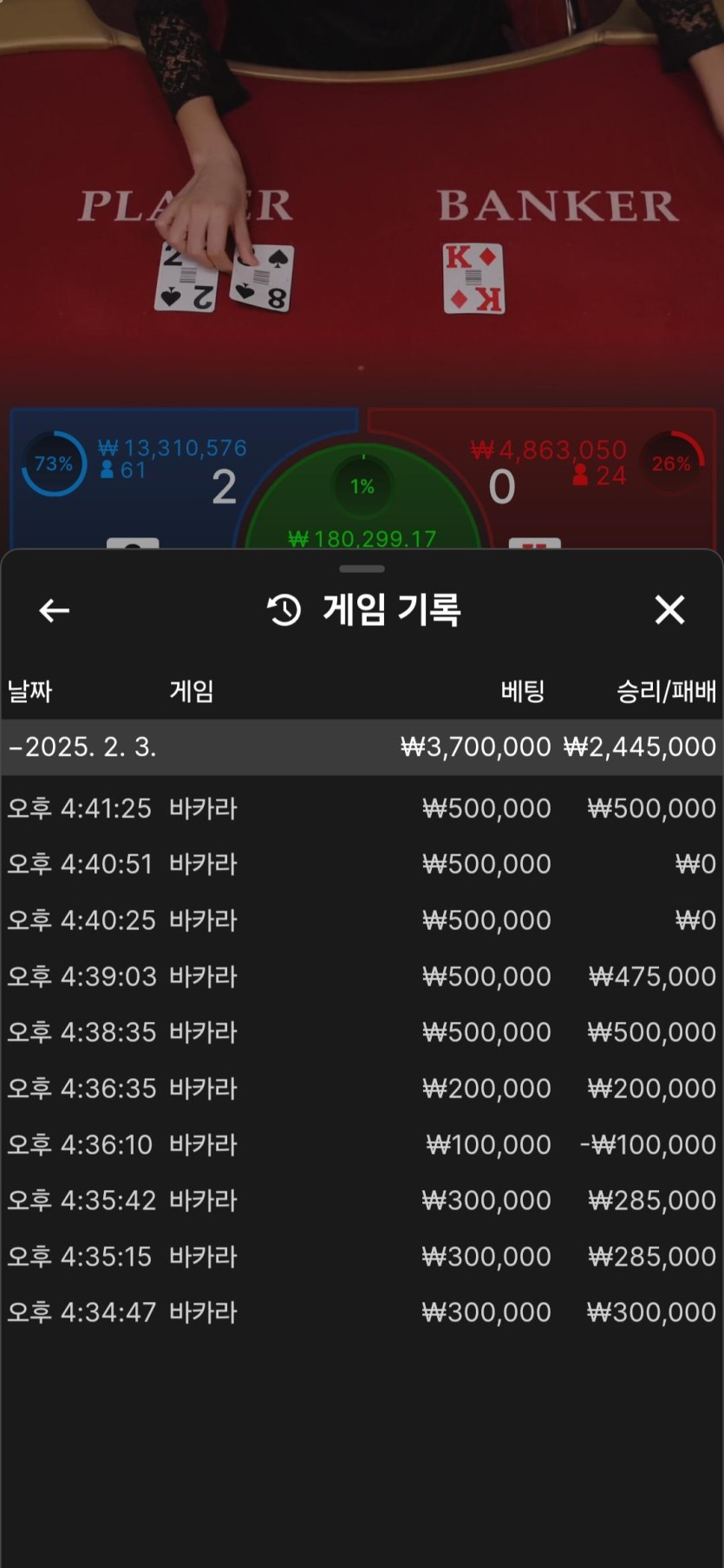Viewport: 724px width, 1568px height.
Task: Tap the drag handle atop the history sheet
Action: click(x=362, y=569)
